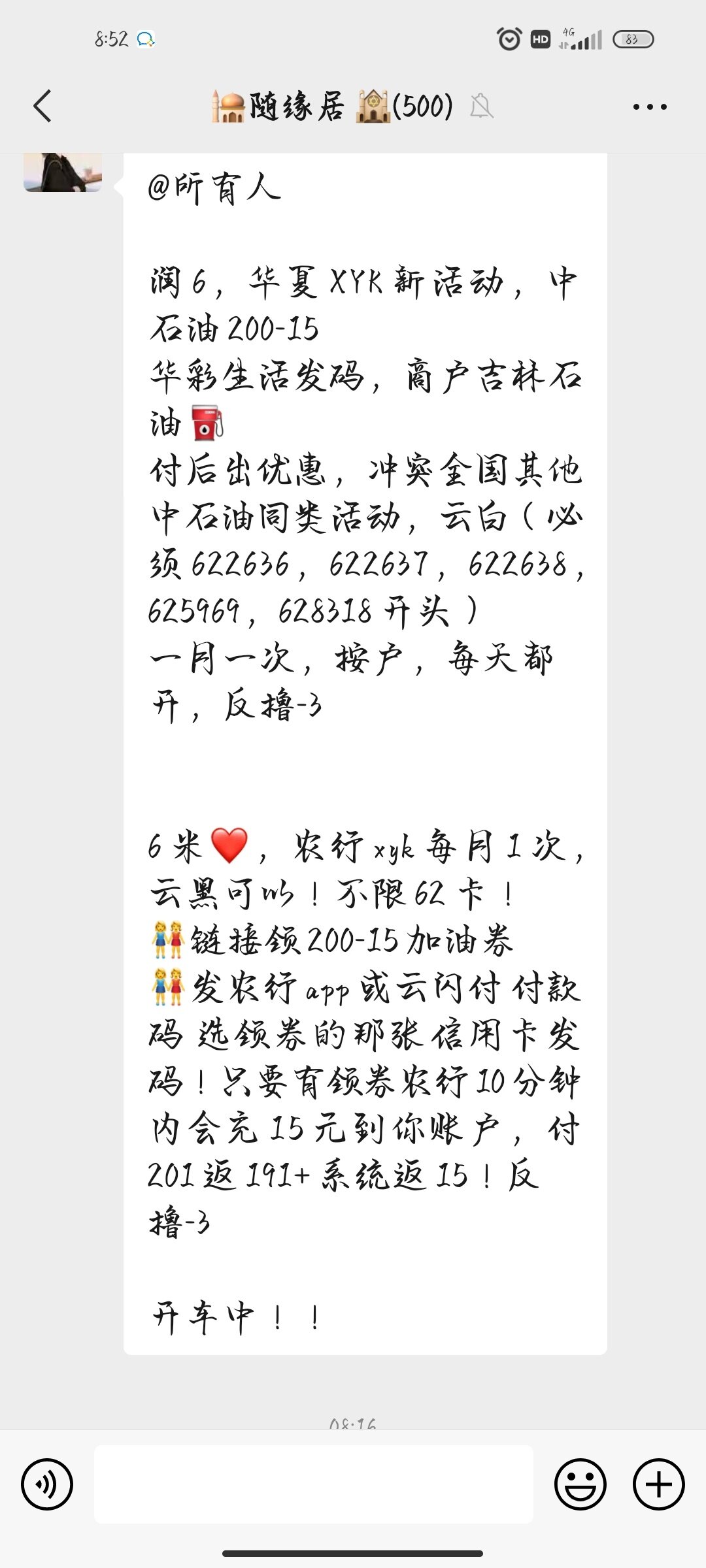Open the group chat options menu
706x1568 pixels.
point(650,106)
